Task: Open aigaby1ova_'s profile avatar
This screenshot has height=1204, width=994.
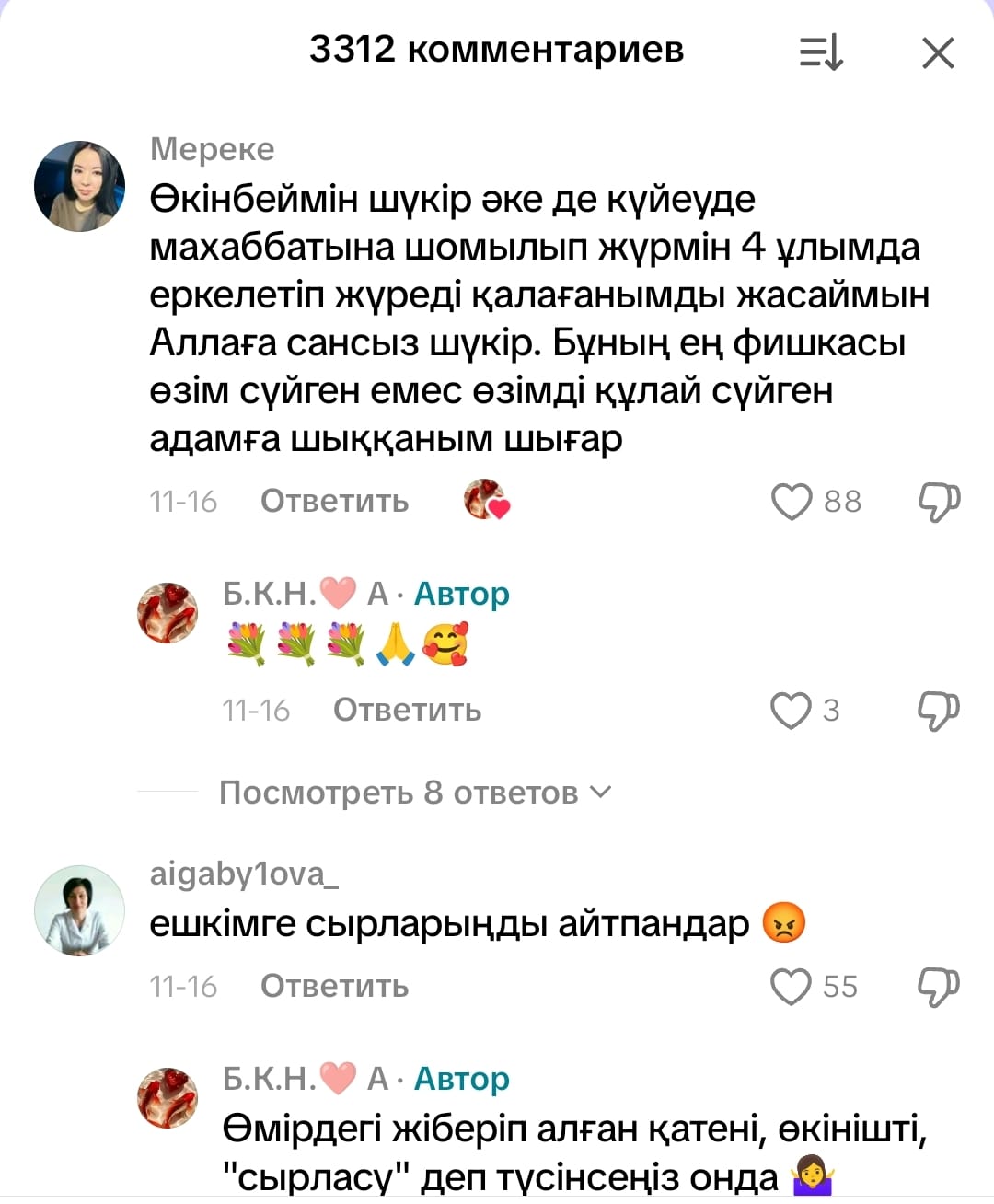Action: pos(80,910)
